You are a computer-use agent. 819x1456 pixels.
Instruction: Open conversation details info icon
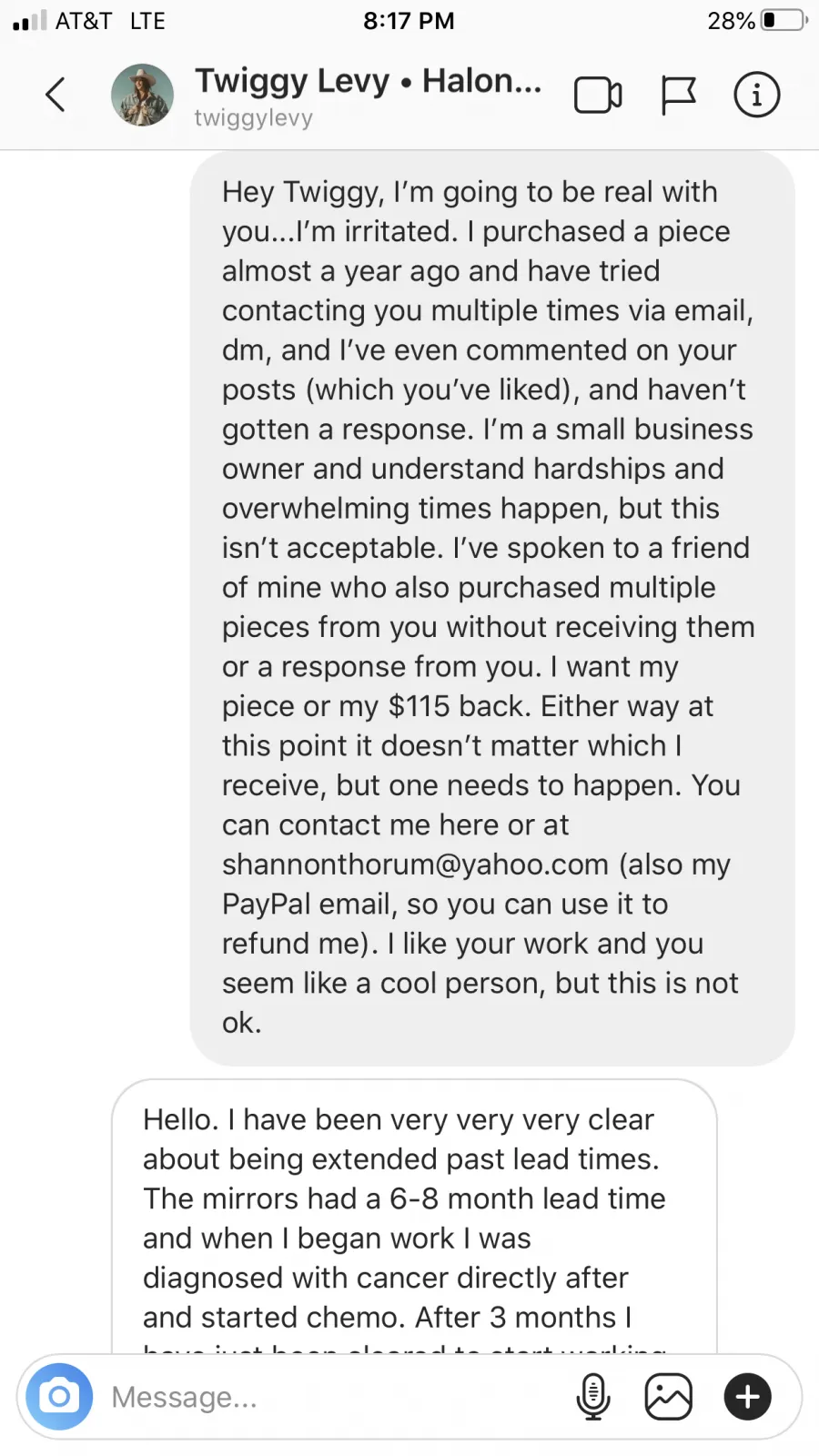tap(756, 95)
